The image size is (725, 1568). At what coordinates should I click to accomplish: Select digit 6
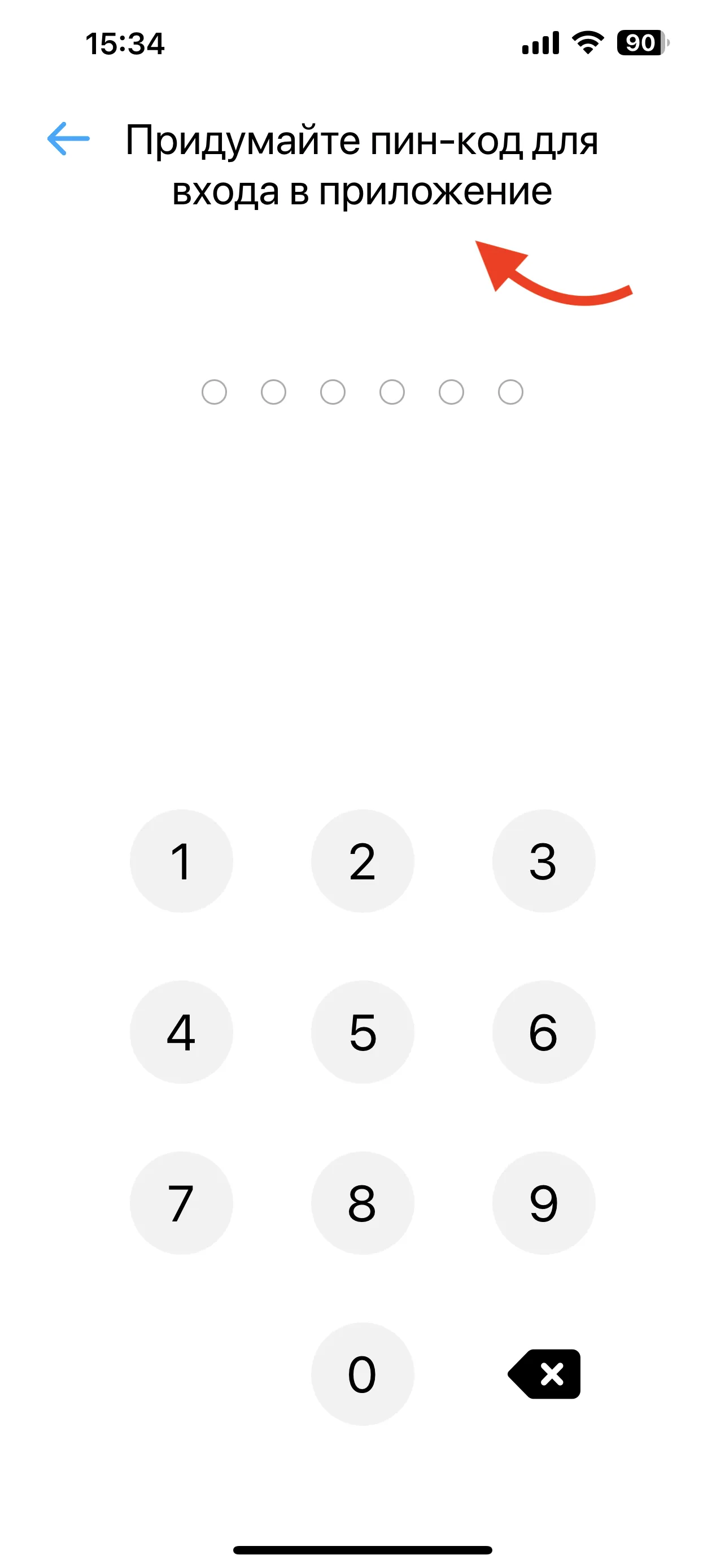tap(544, 1032)
